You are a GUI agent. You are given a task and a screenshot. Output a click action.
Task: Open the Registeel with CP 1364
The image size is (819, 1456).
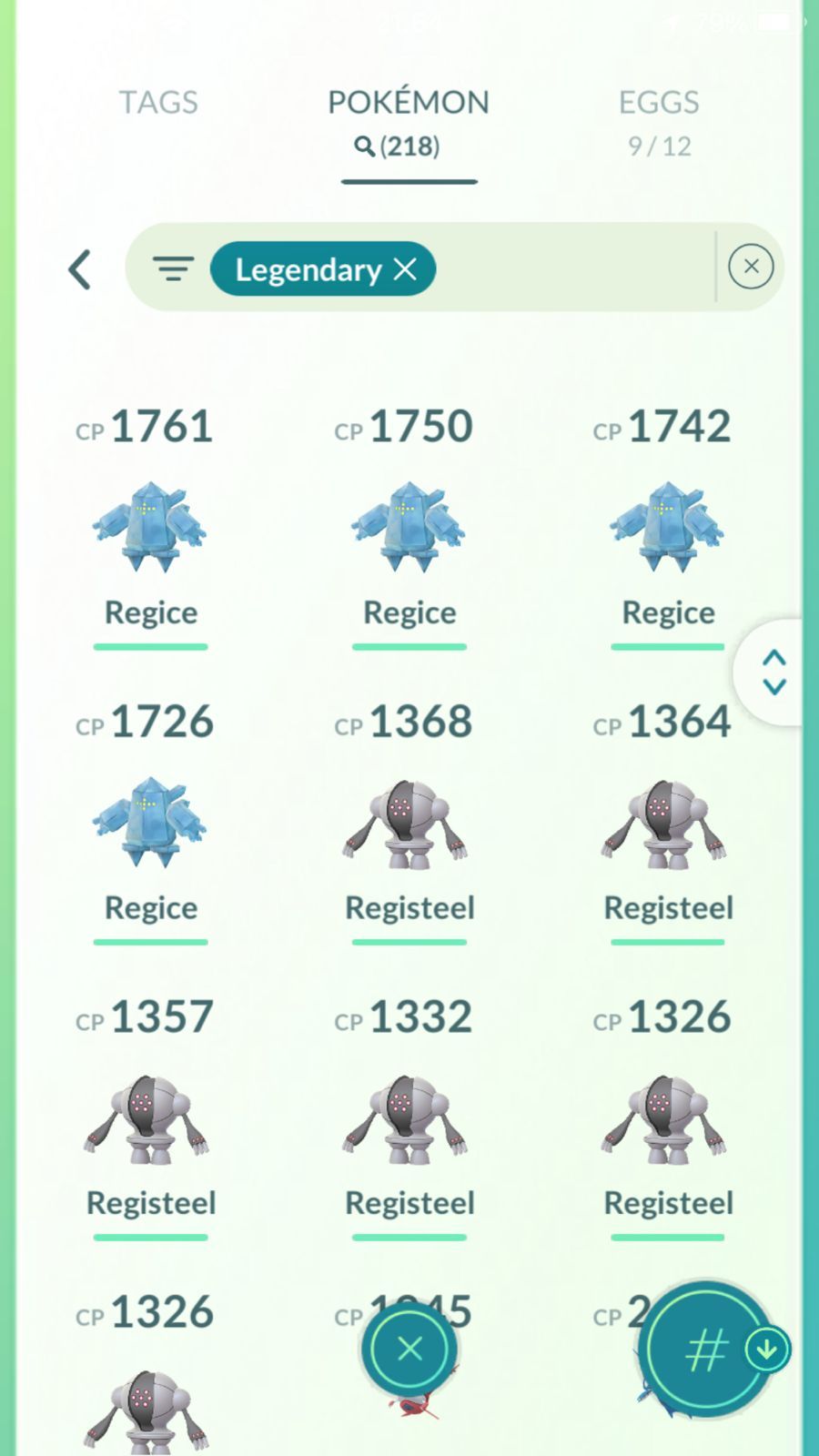(x=667, y=823)
